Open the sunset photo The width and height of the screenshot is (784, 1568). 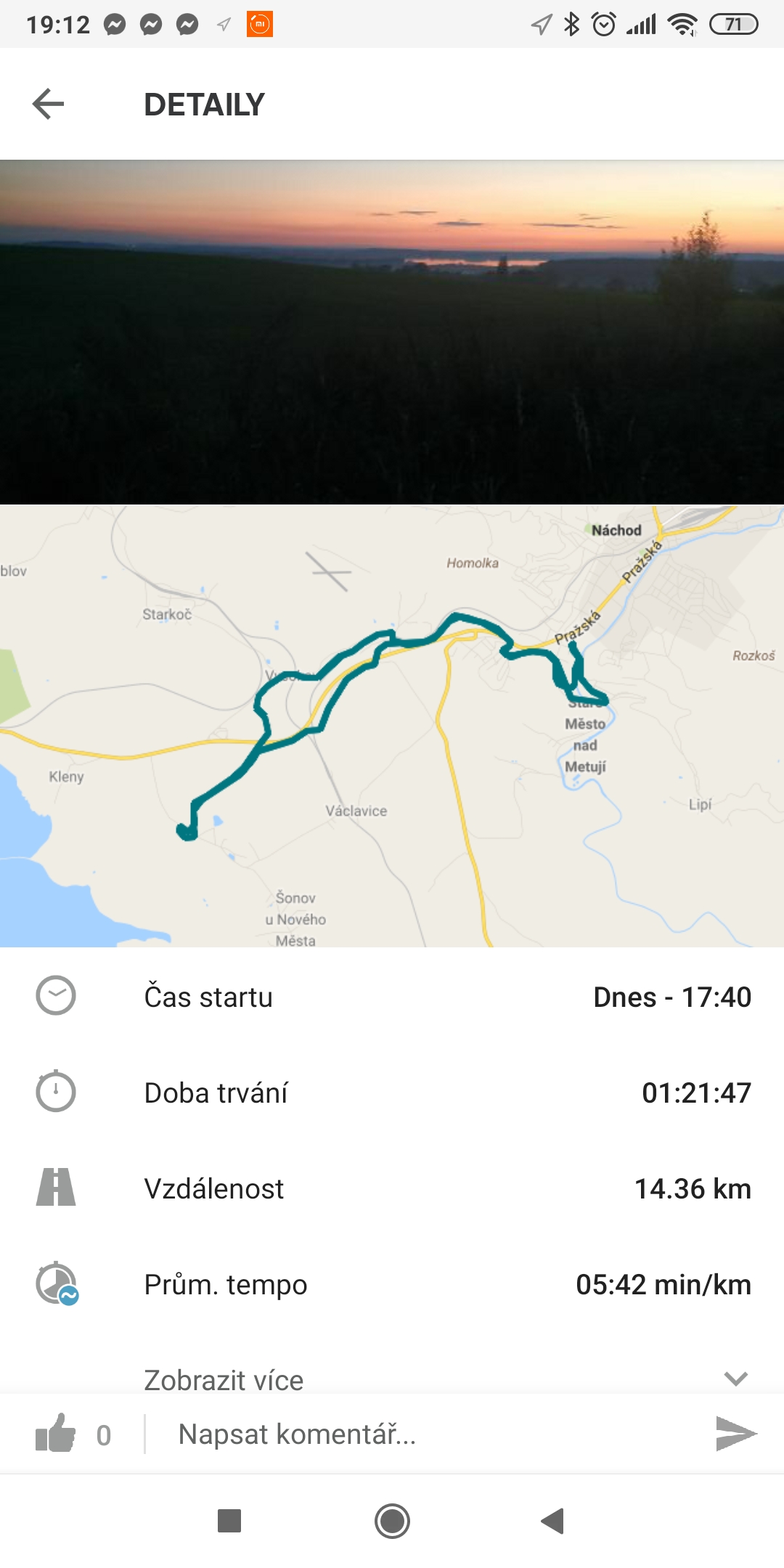click(x=392, y=332)
